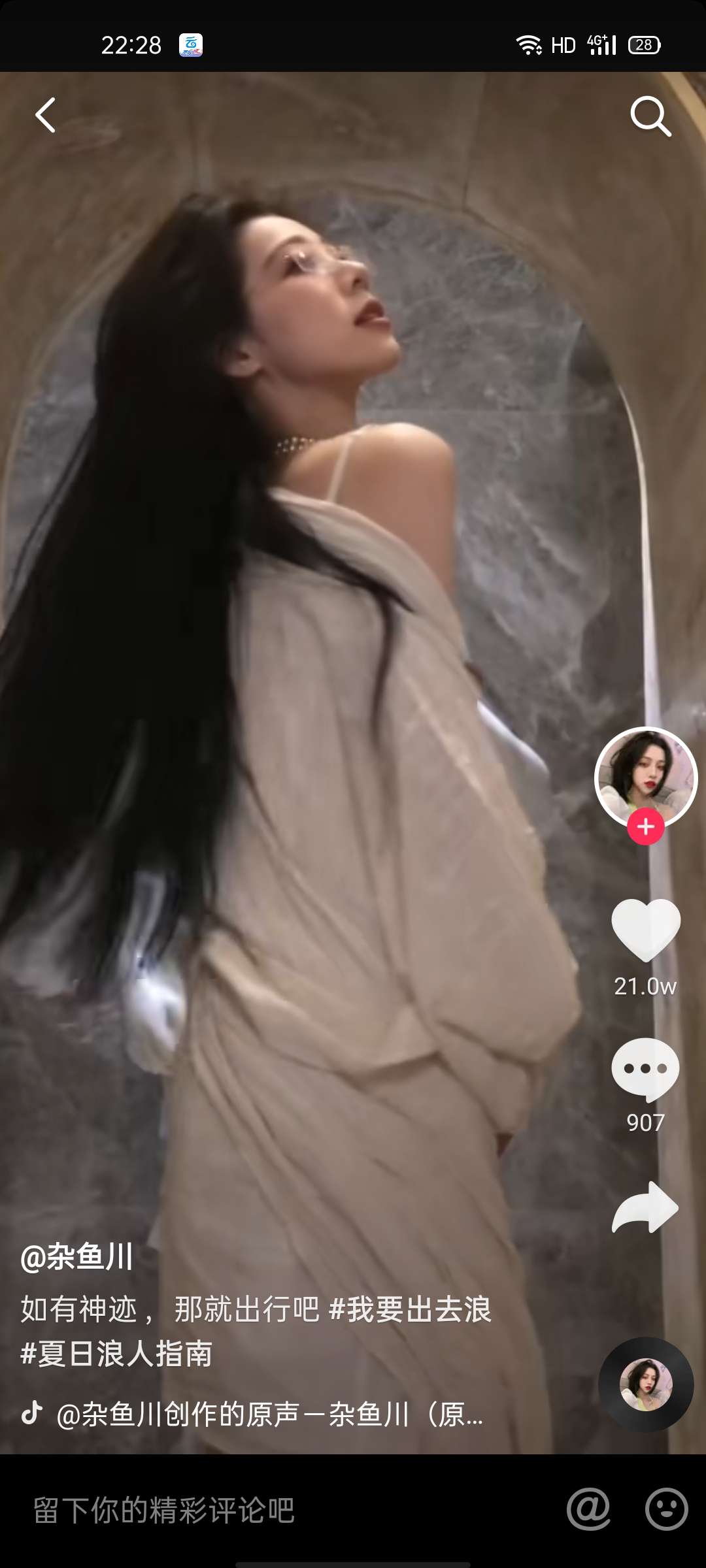Follow the creator with the red plus

(646, 826)
